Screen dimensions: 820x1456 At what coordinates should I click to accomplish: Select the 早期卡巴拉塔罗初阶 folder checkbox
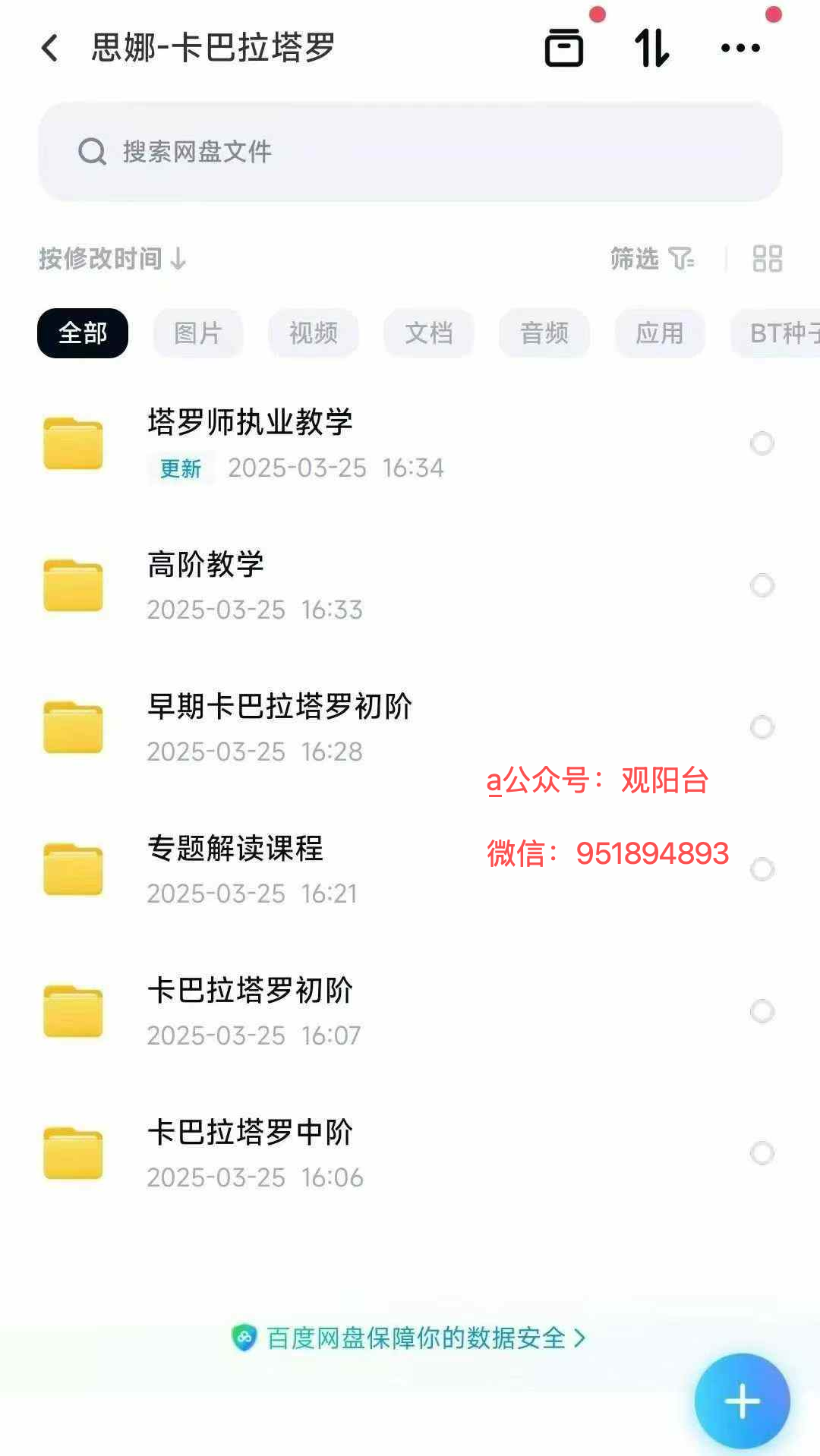(x=762, y=727)
